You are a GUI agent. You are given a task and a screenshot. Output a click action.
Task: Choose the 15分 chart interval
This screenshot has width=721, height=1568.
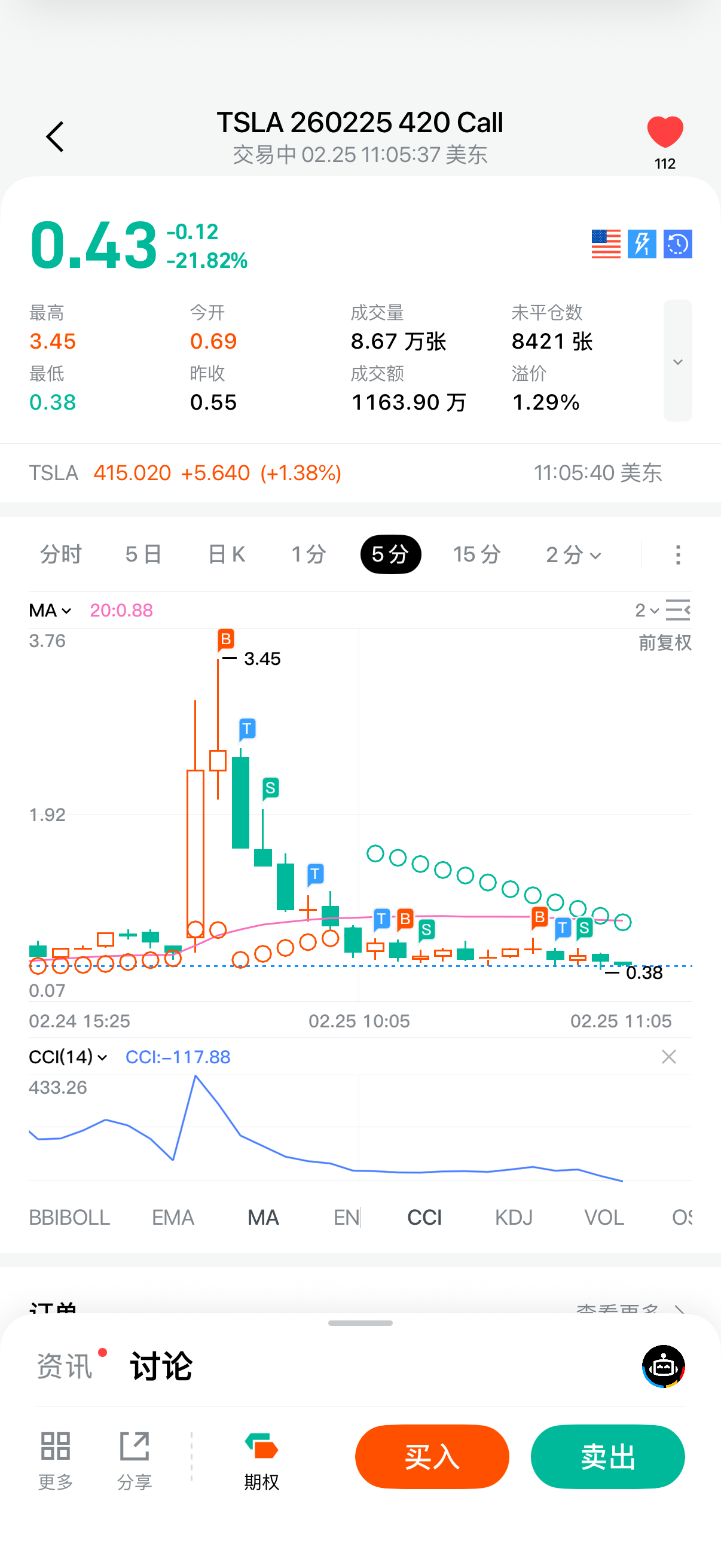476,554
